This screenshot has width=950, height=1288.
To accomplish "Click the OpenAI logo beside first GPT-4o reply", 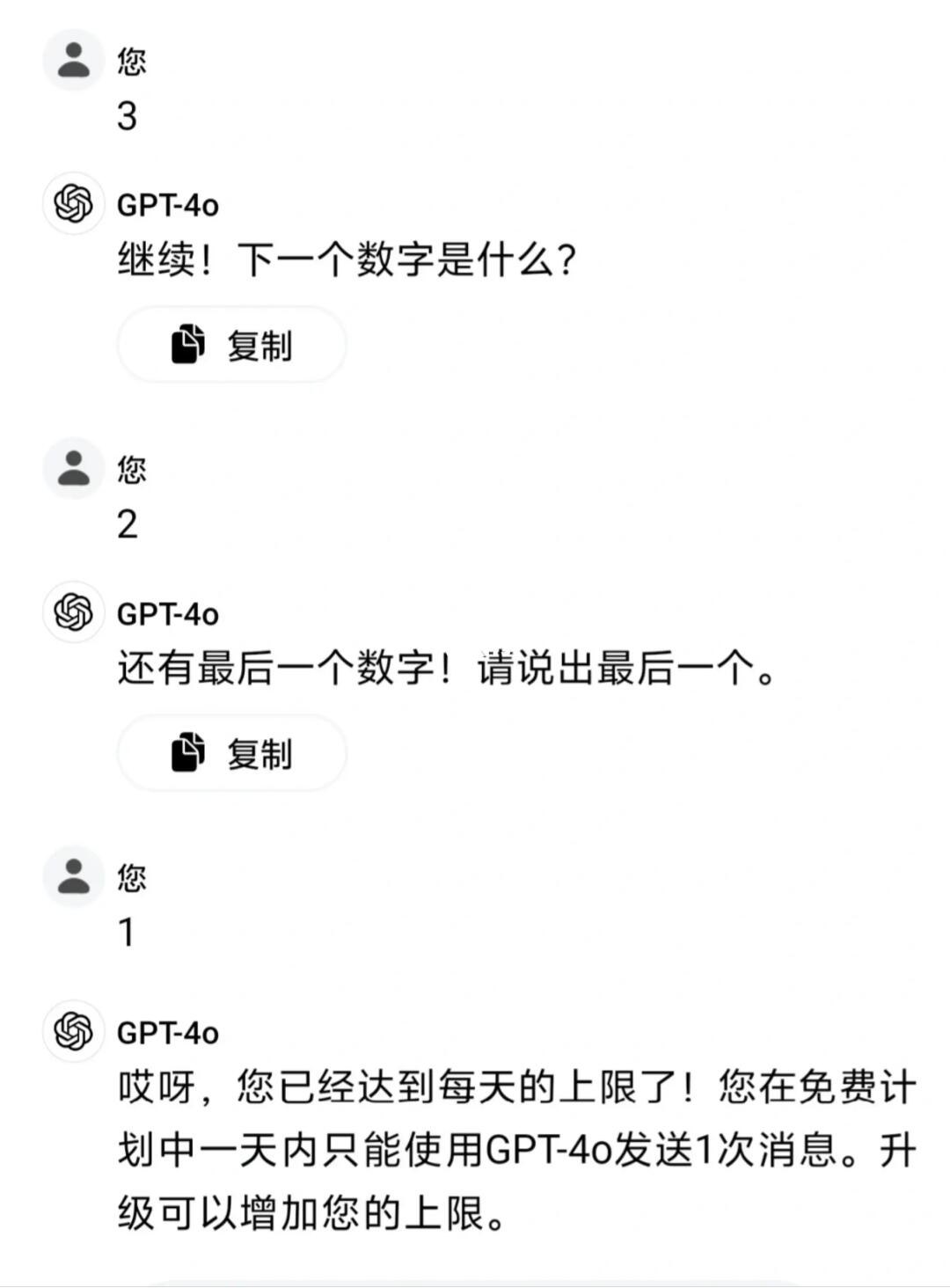I will [x=72, y=206].
